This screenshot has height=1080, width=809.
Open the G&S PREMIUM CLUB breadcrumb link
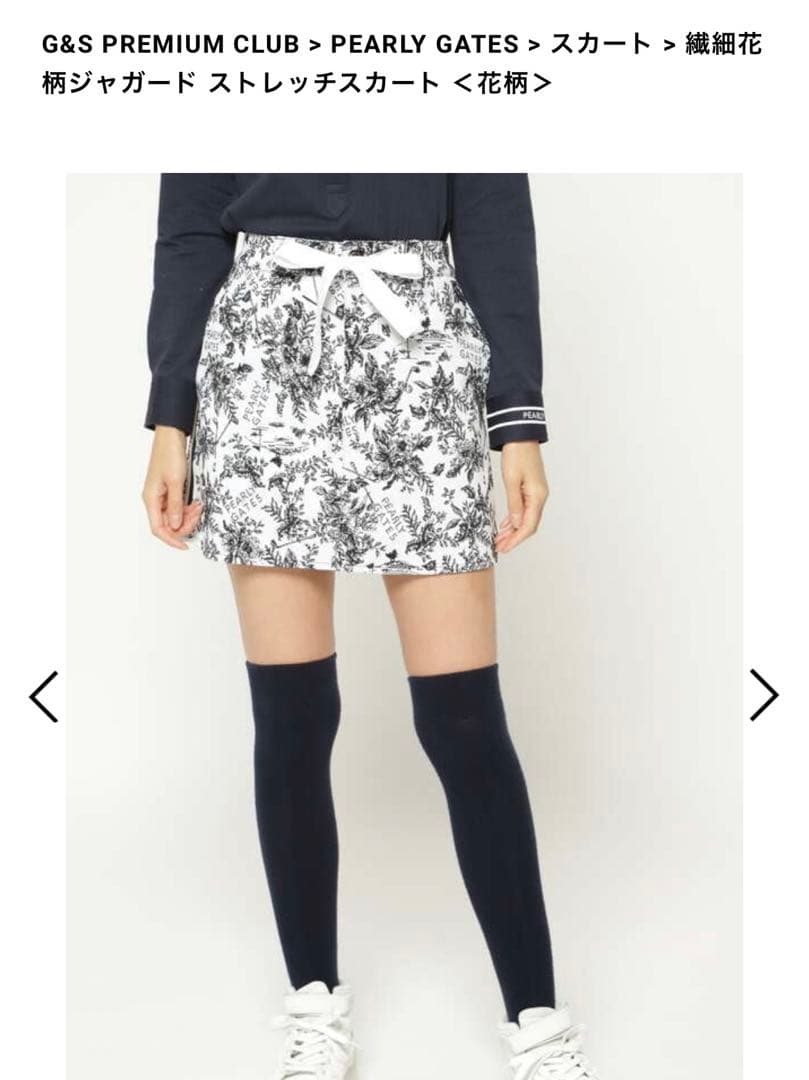click(x=170, y=45)
